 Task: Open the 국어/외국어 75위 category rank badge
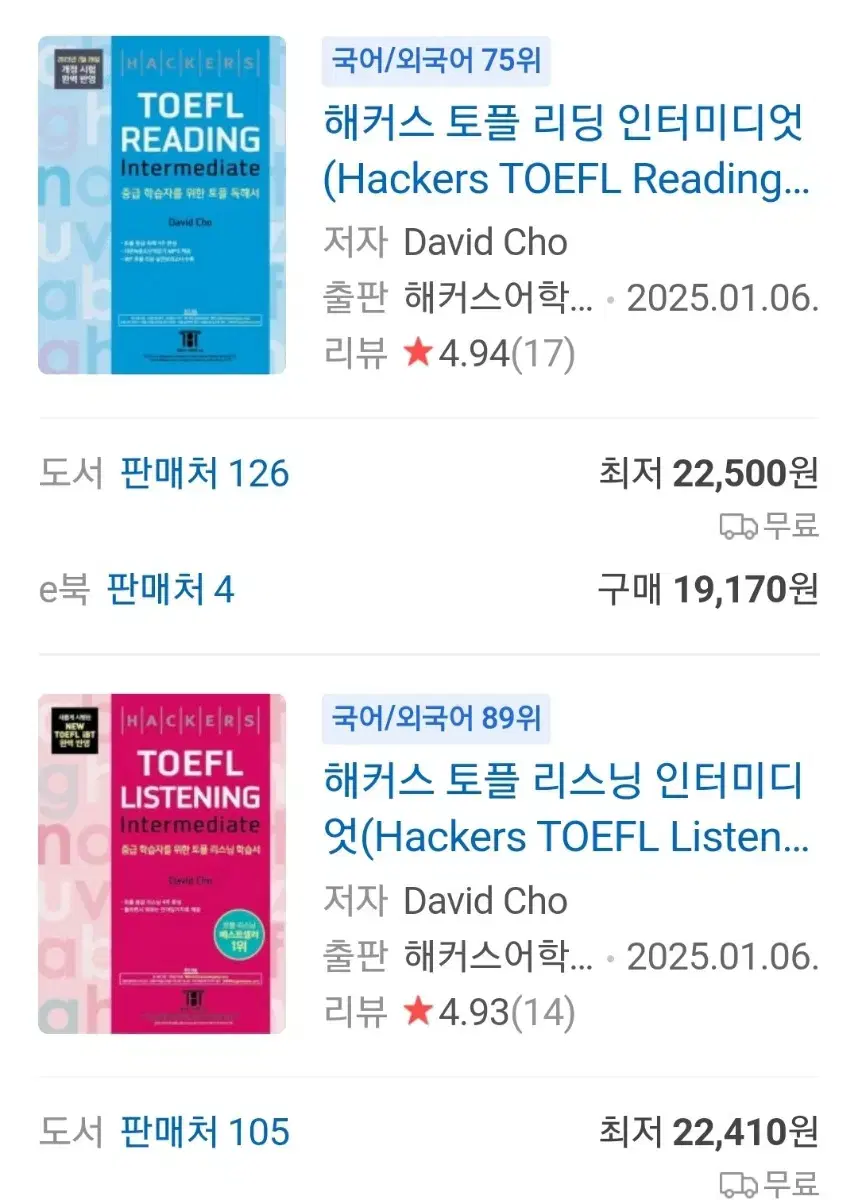435,61
